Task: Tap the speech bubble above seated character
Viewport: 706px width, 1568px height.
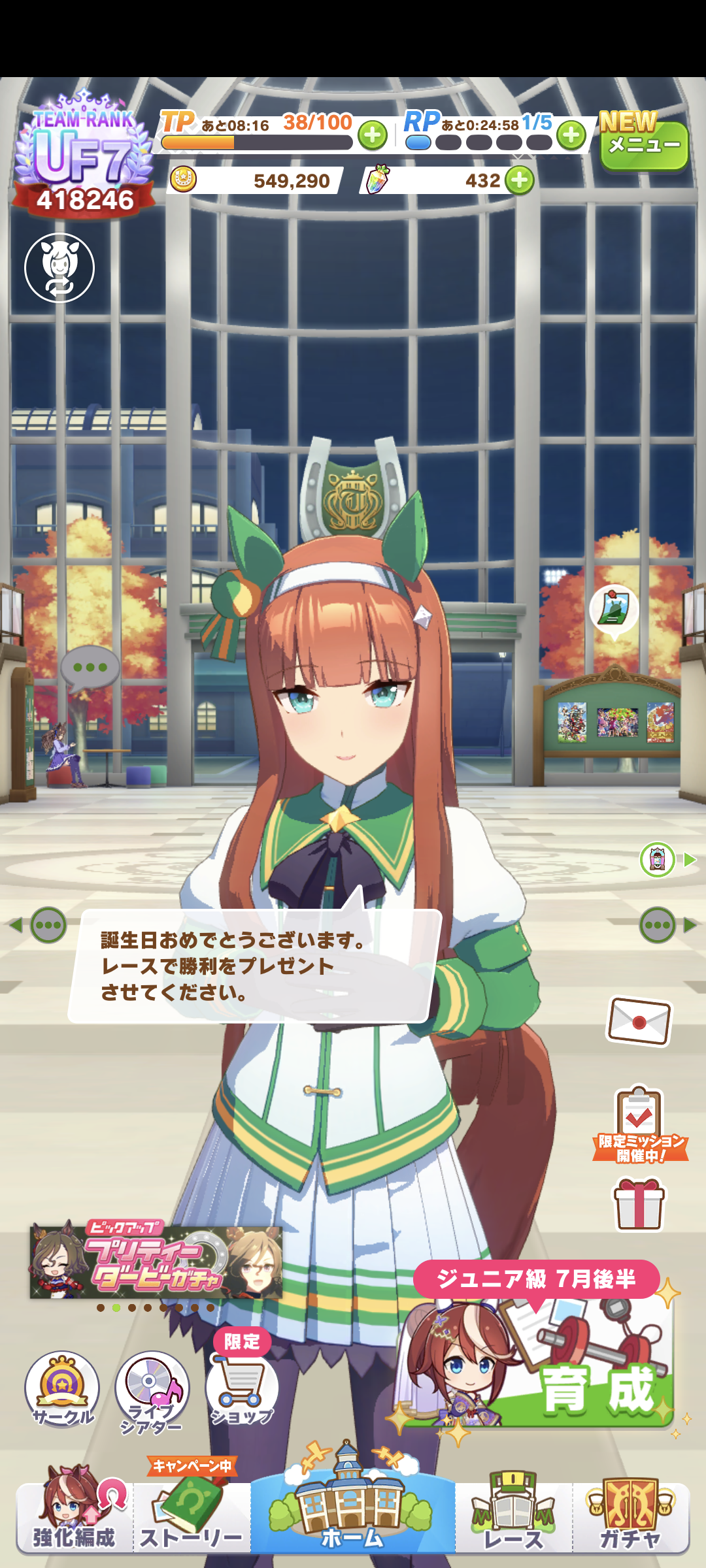Action: 90,668
